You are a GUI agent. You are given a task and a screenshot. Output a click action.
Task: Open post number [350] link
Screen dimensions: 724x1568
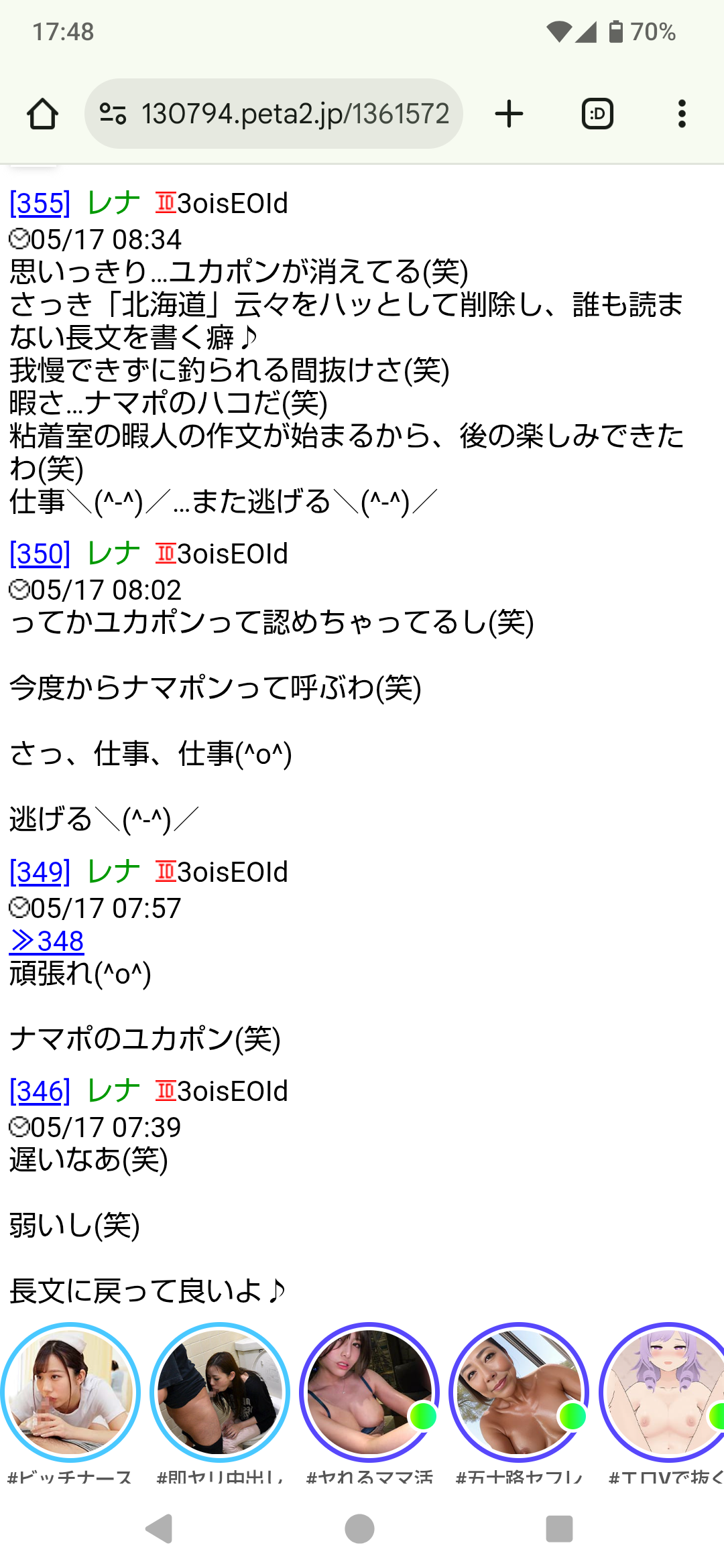coord(40,553)
